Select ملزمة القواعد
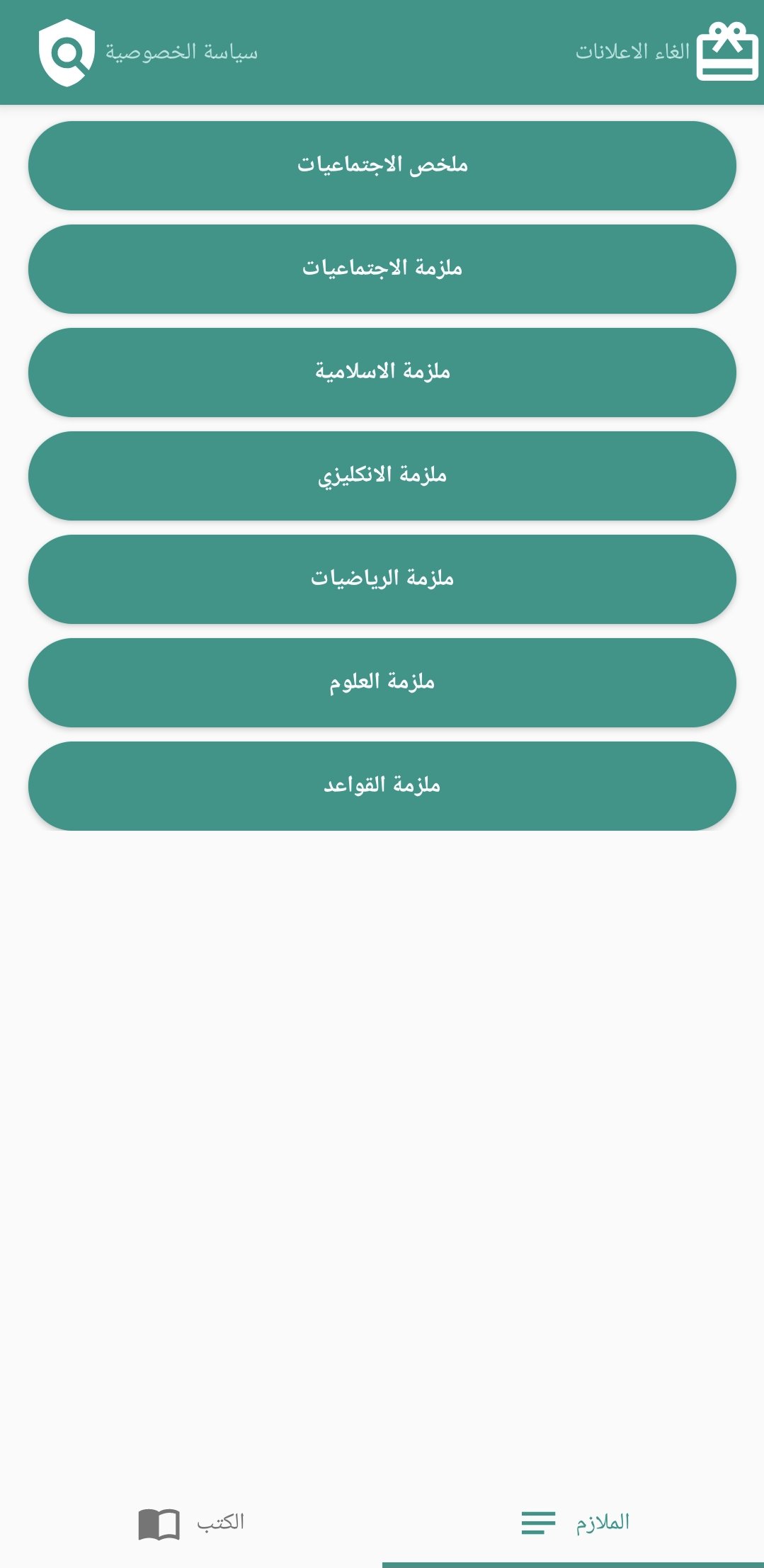Screen dimensions: 764x1568 tap(382, 786)
